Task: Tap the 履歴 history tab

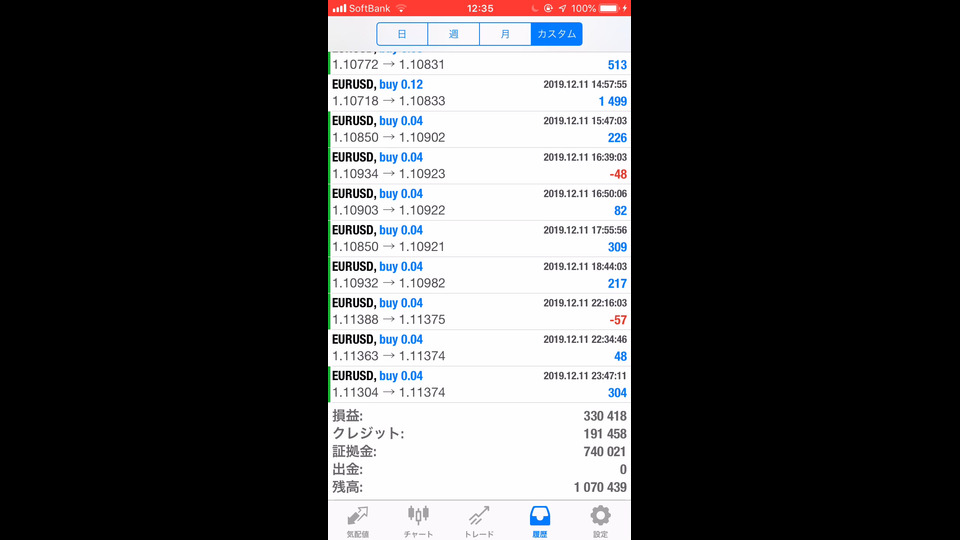Action: pyautogui.click(x=540, y=521)
